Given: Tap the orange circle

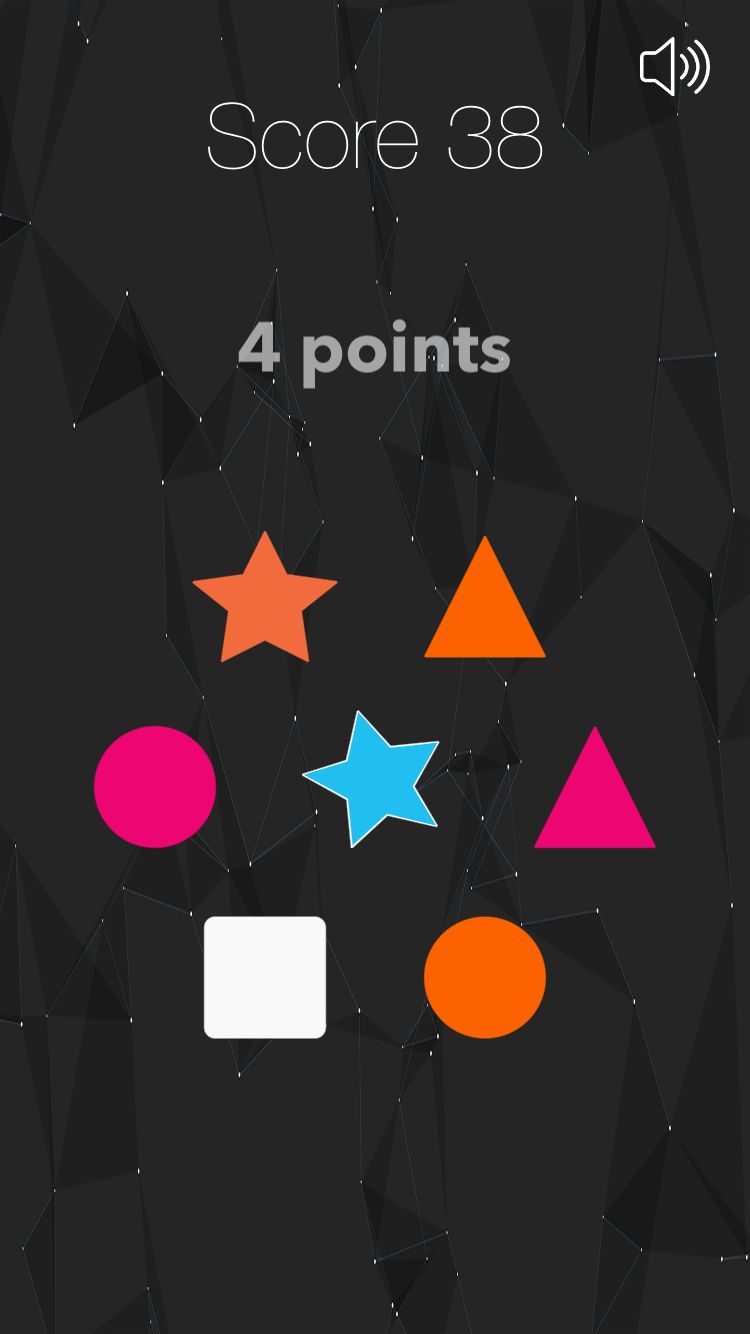Looking at the screenshot, I should [x=485, y=977].
